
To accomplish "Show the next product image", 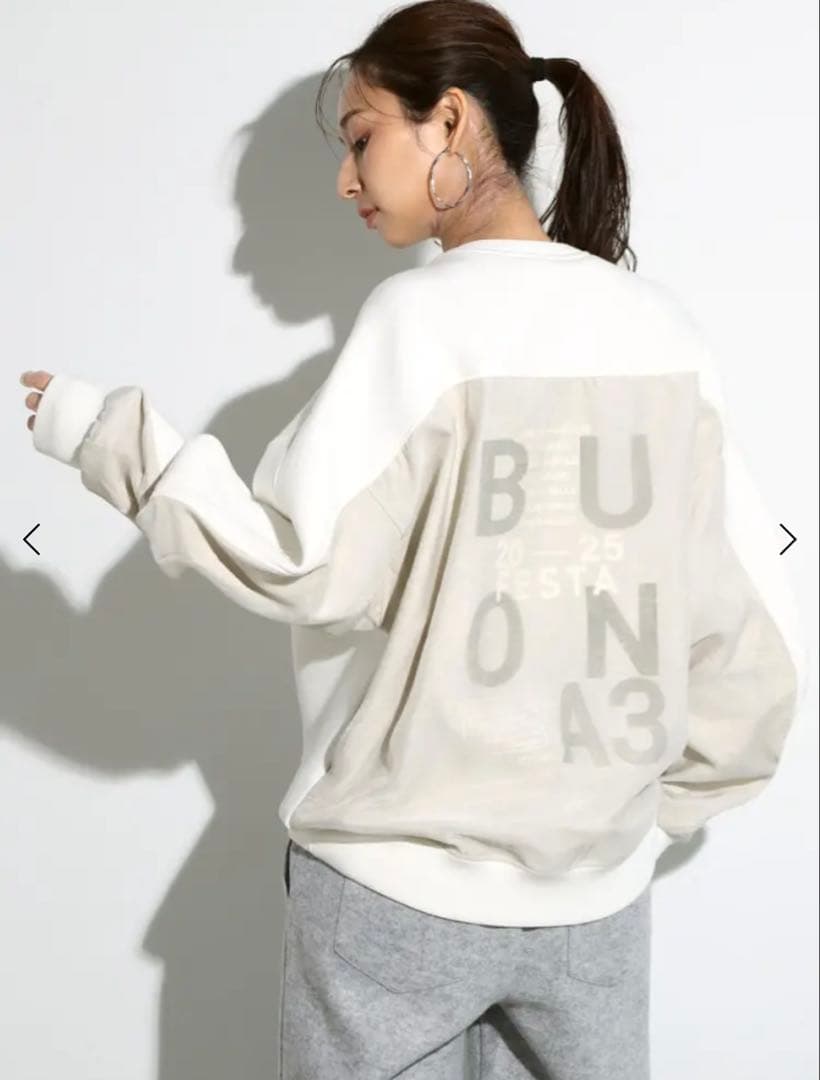I will pos(787,540).
